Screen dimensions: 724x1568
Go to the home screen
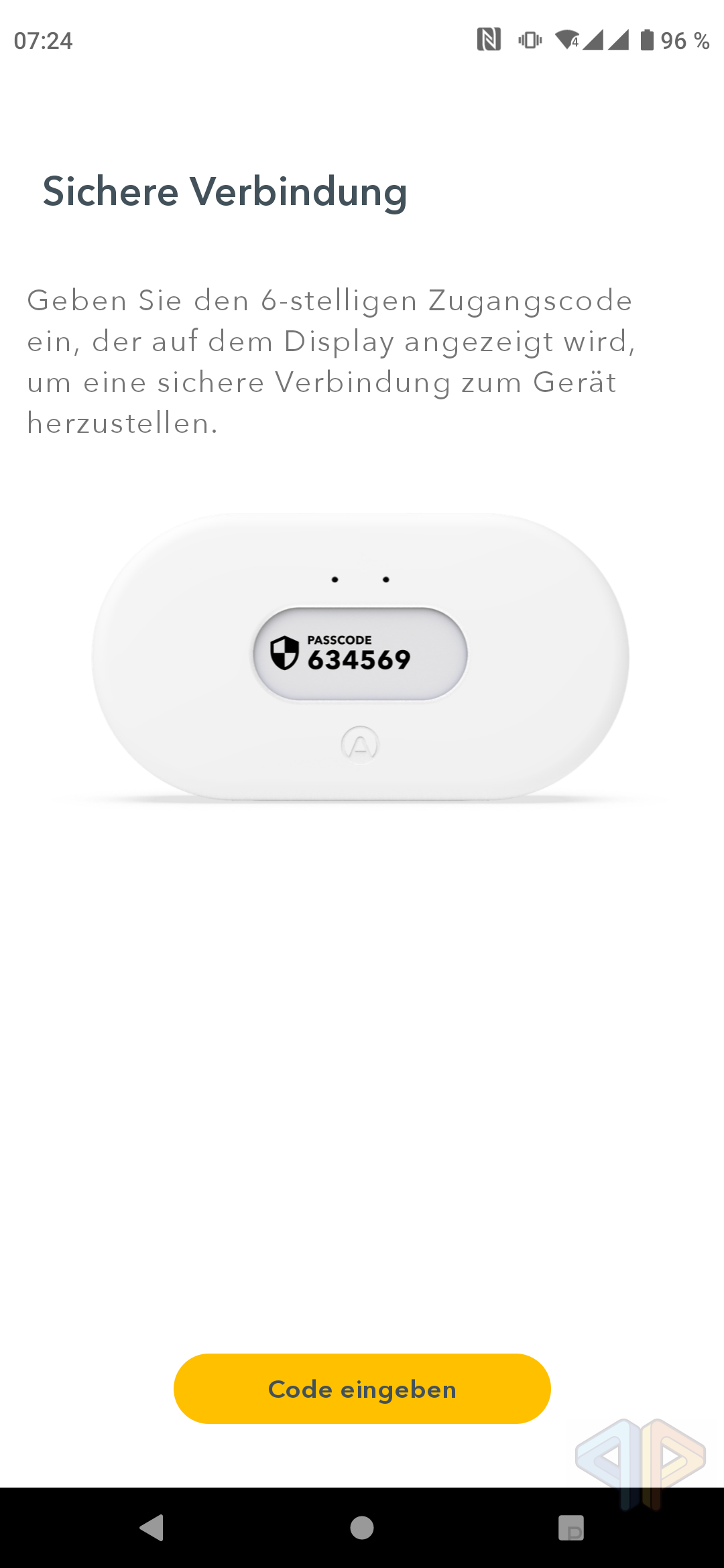coord(362,1528)
